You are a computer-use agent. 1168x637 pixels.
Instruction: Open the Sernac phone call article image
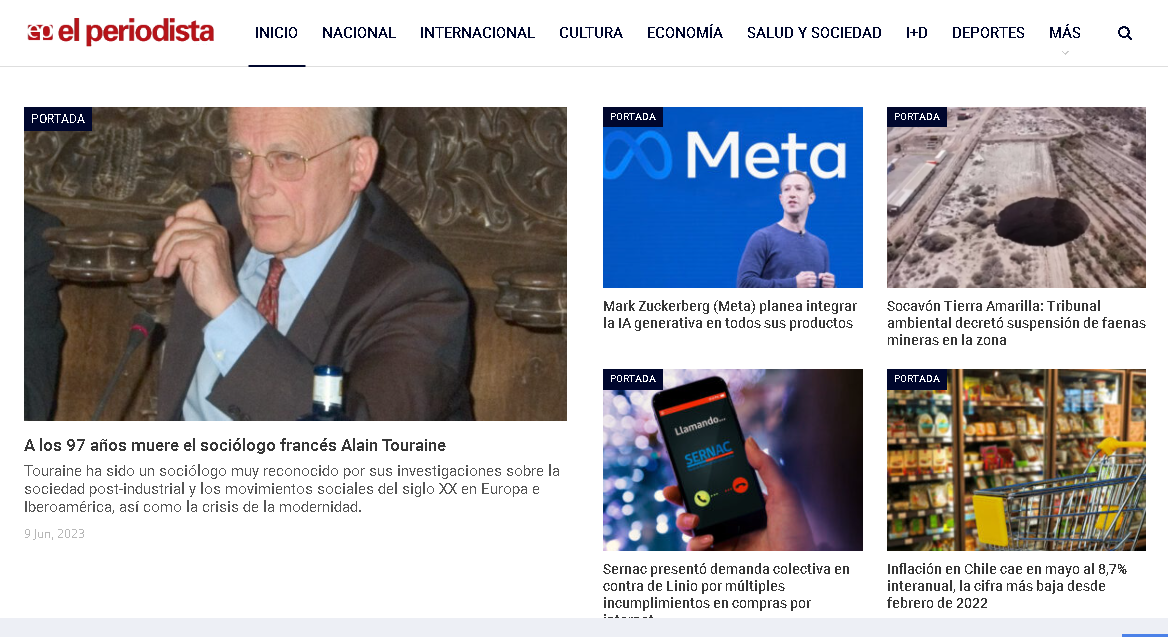[x=733, y=460]
